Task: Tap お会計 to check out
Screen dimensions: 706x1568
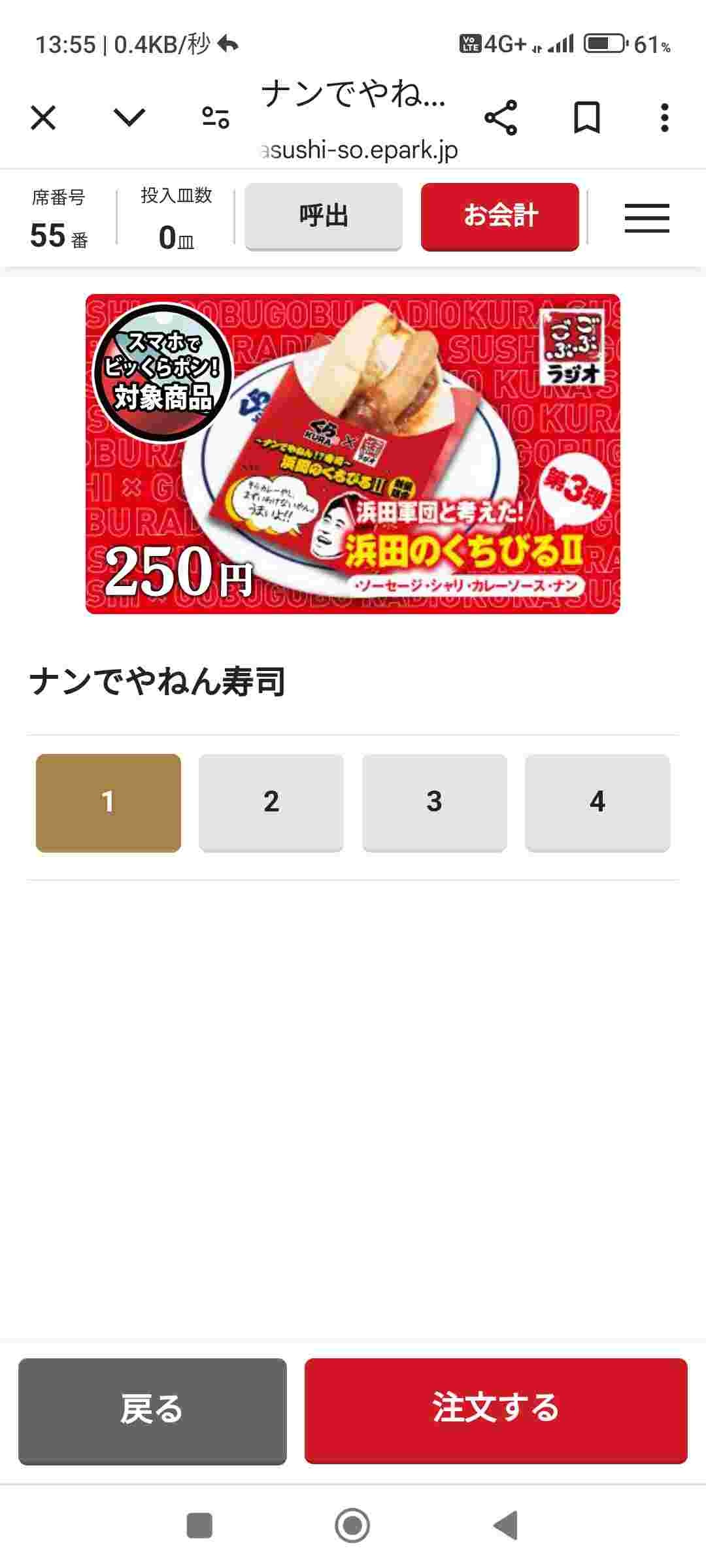Action: click(x=500, y=216)
